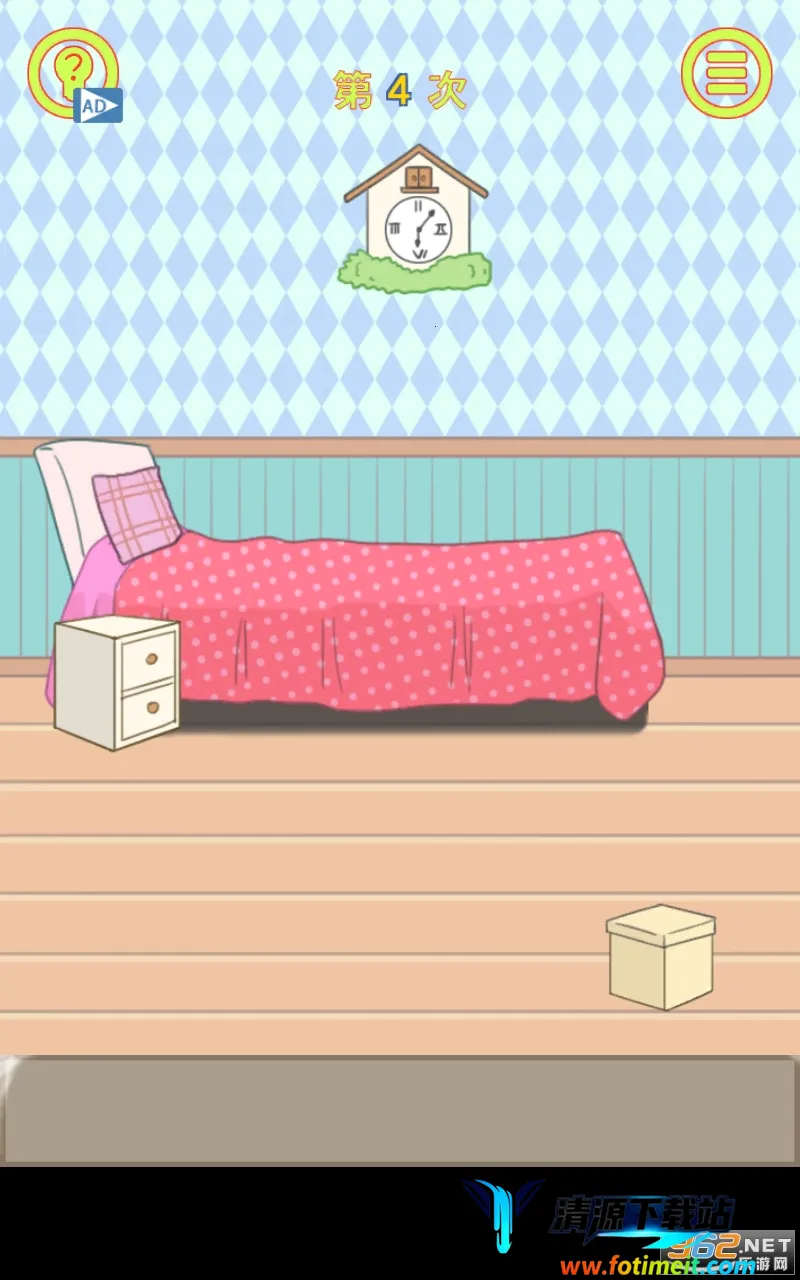
Task: Open the hamburger menu
Action: coord(727,73)
